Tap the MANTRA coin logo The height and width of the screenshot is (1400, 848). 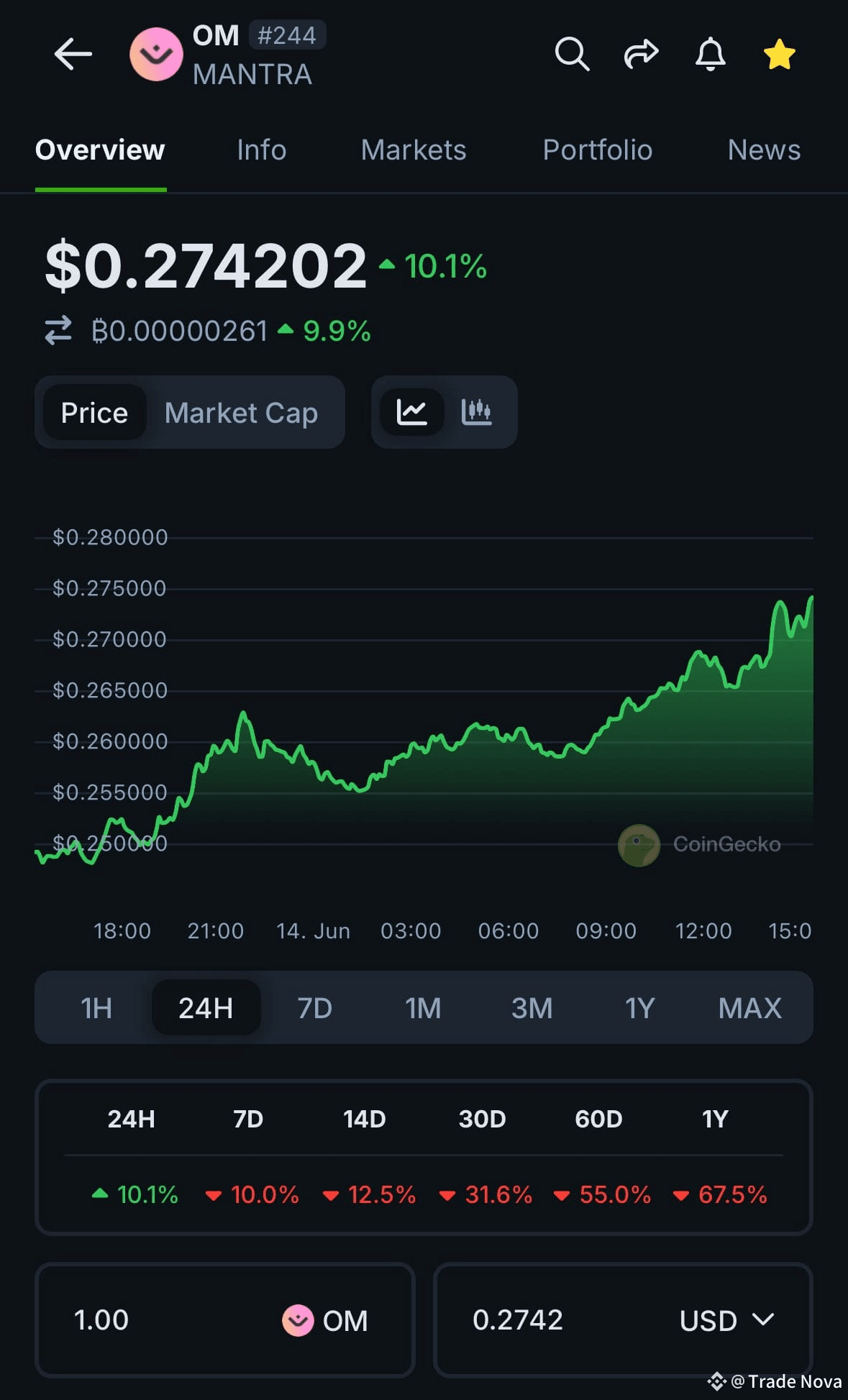pos(156,54)
